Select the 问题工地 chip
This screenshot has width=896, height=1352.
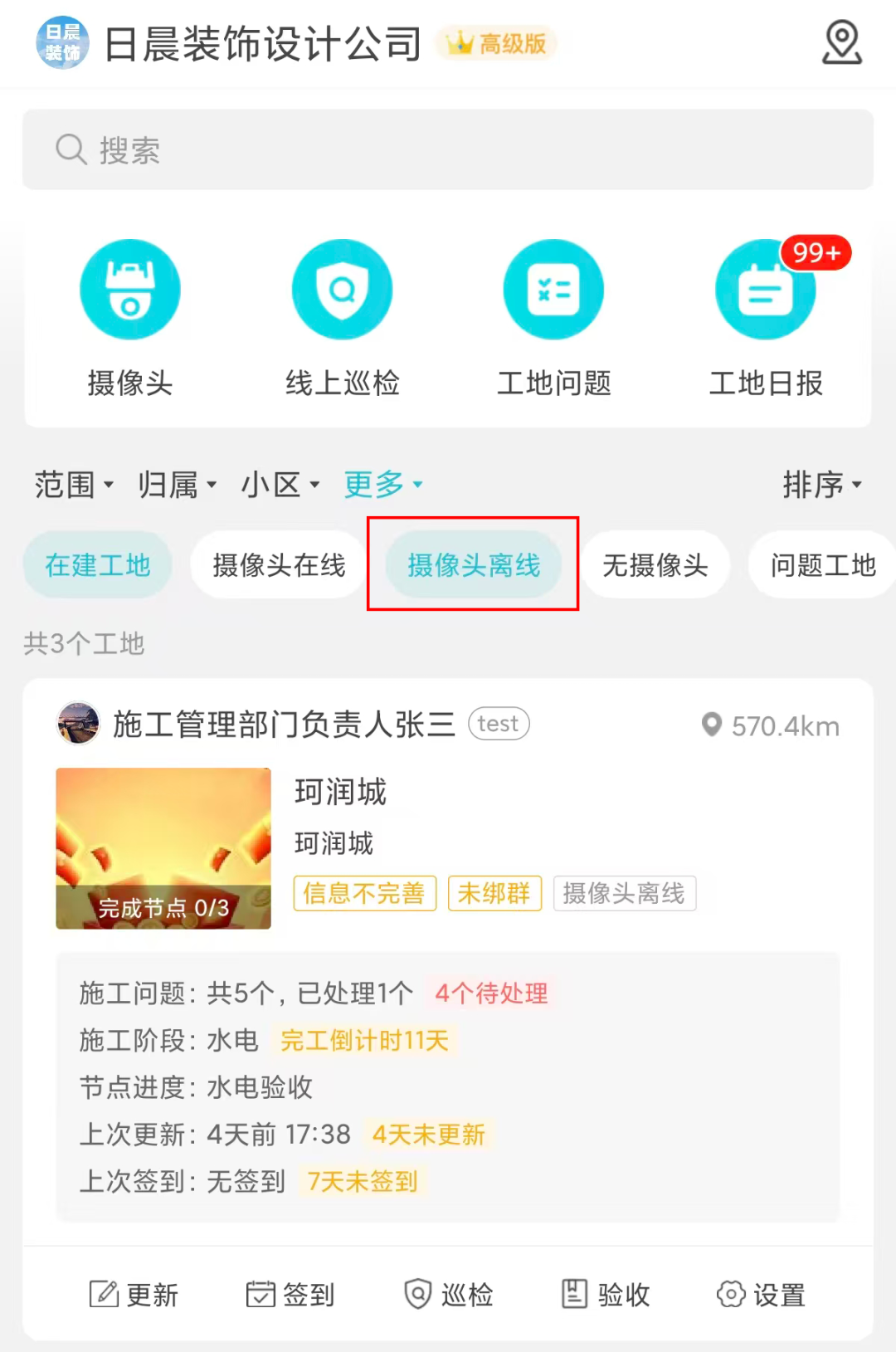click(x=821, y=565)
